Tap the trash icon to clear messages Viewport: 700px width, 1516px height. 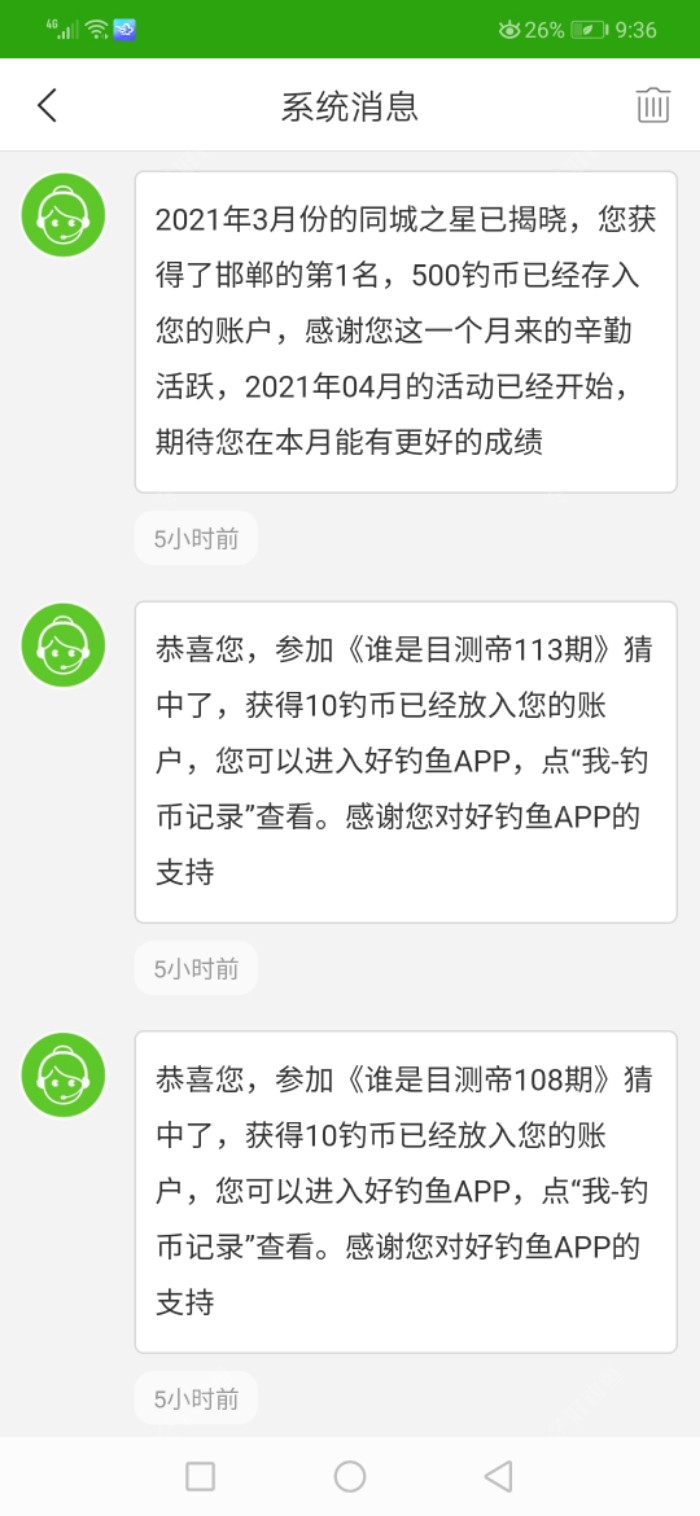point(652,105)
